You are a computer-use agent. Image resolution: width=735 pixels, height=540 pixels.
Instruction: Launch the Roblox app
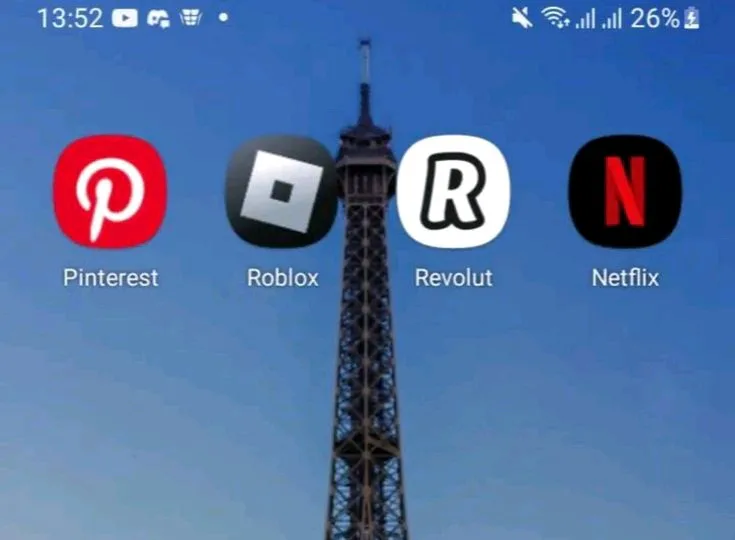coord(281,191)
